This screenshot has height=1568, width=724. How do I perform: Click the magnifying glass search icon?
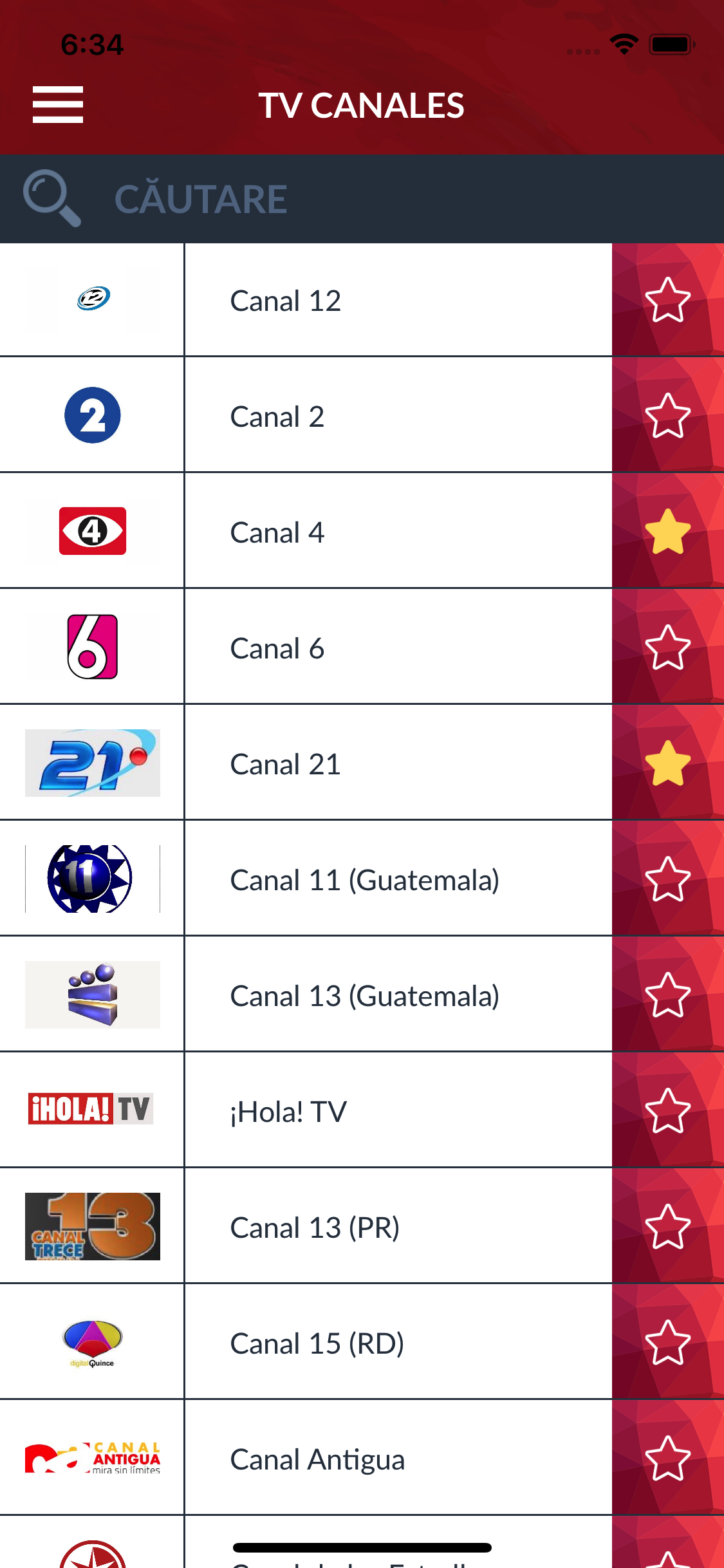[x=51, y=198]
